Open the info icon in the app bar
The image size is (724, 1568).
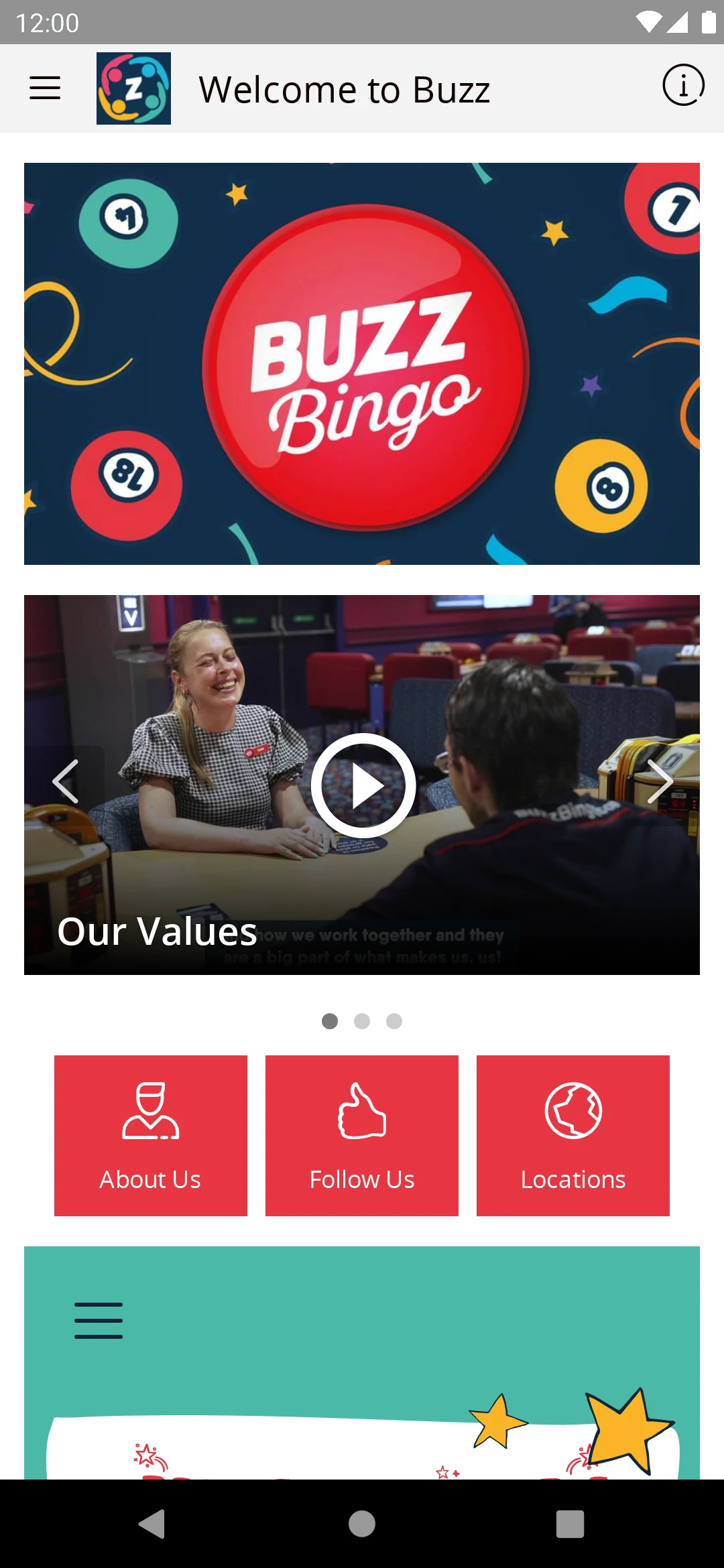[683, 86]
